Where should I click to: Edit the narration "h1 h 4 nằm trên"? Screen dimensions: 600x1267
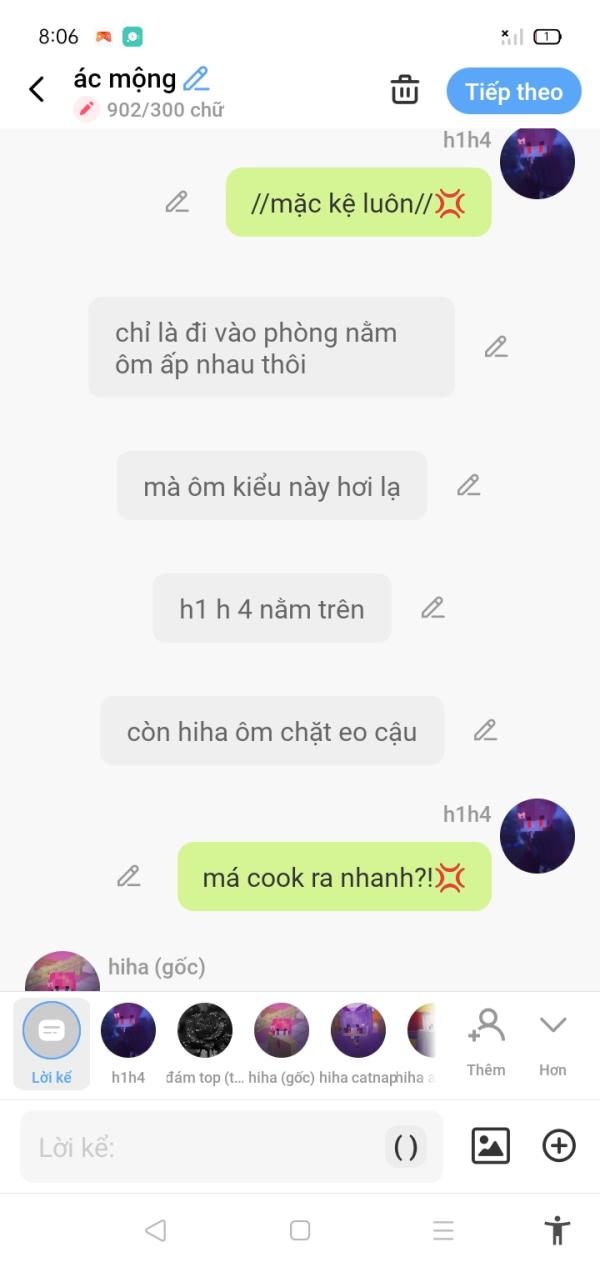click(x=433, y=608)
